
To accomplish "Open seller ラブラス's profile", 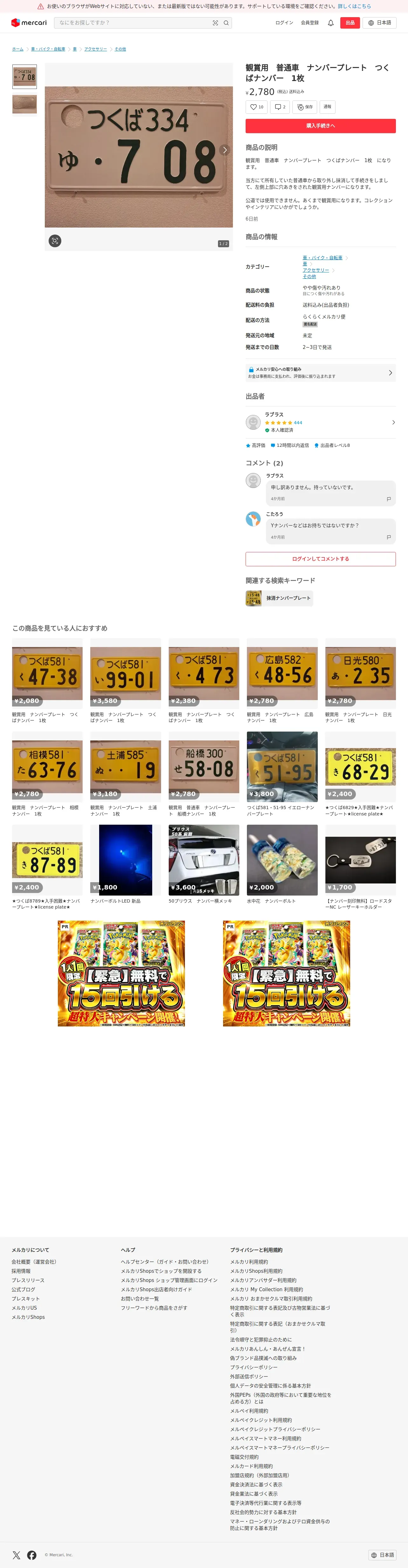I will (x=320, y=422).
